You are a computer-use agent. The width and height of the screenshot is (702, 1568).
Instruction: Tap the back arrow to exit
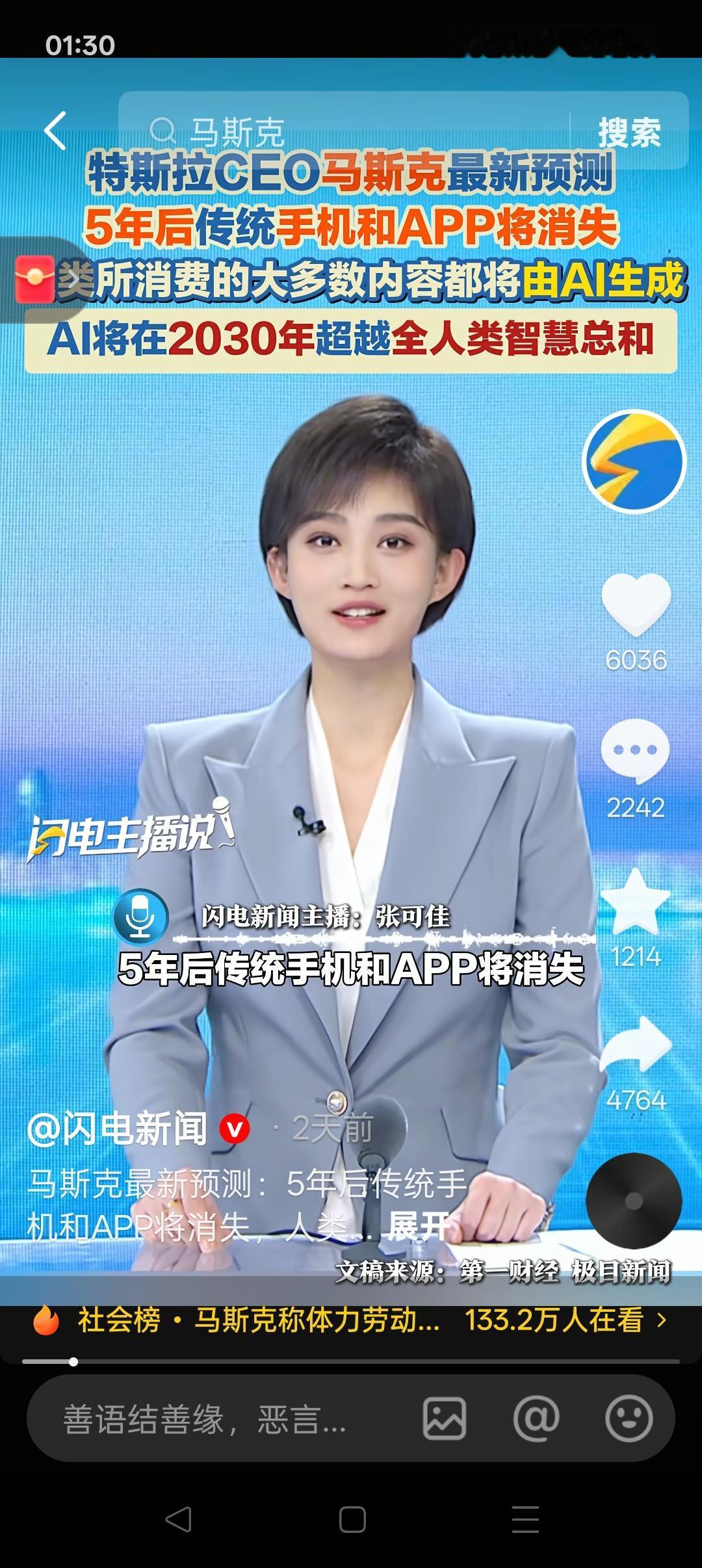click(55, 130)
